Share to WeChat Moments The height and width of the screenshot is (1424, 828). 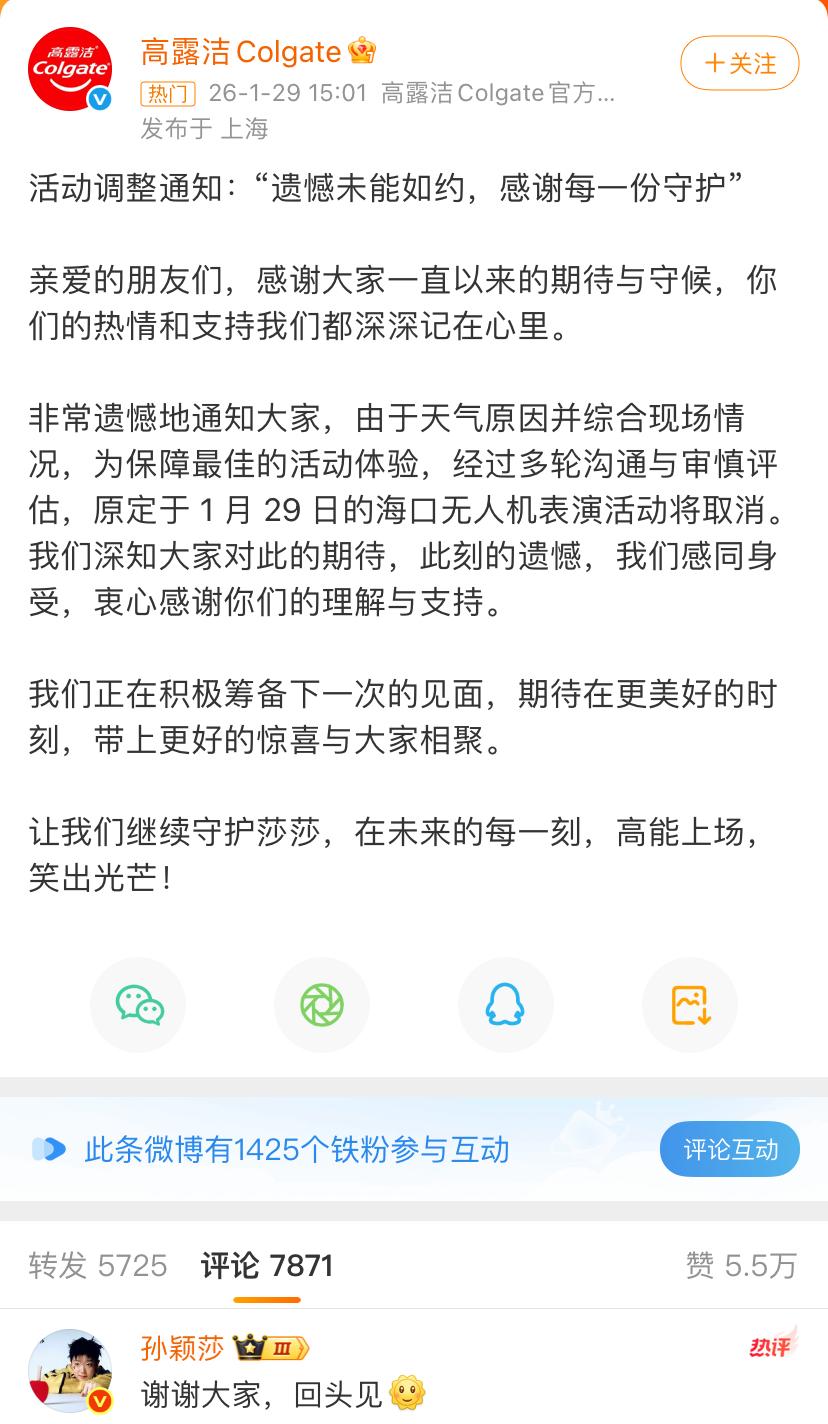[321, 1004]
